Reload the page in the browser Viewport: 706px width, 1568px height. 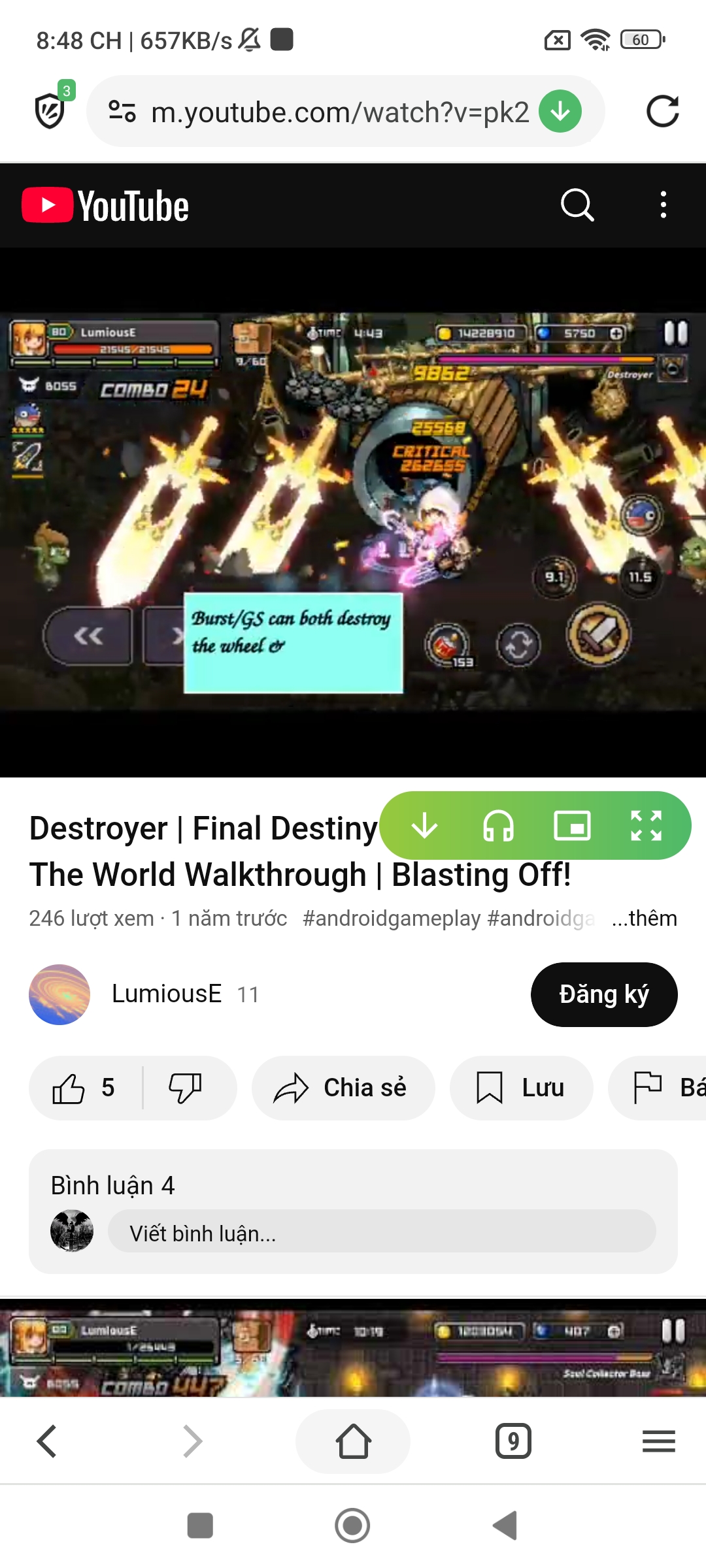click(x=662, y=112)
